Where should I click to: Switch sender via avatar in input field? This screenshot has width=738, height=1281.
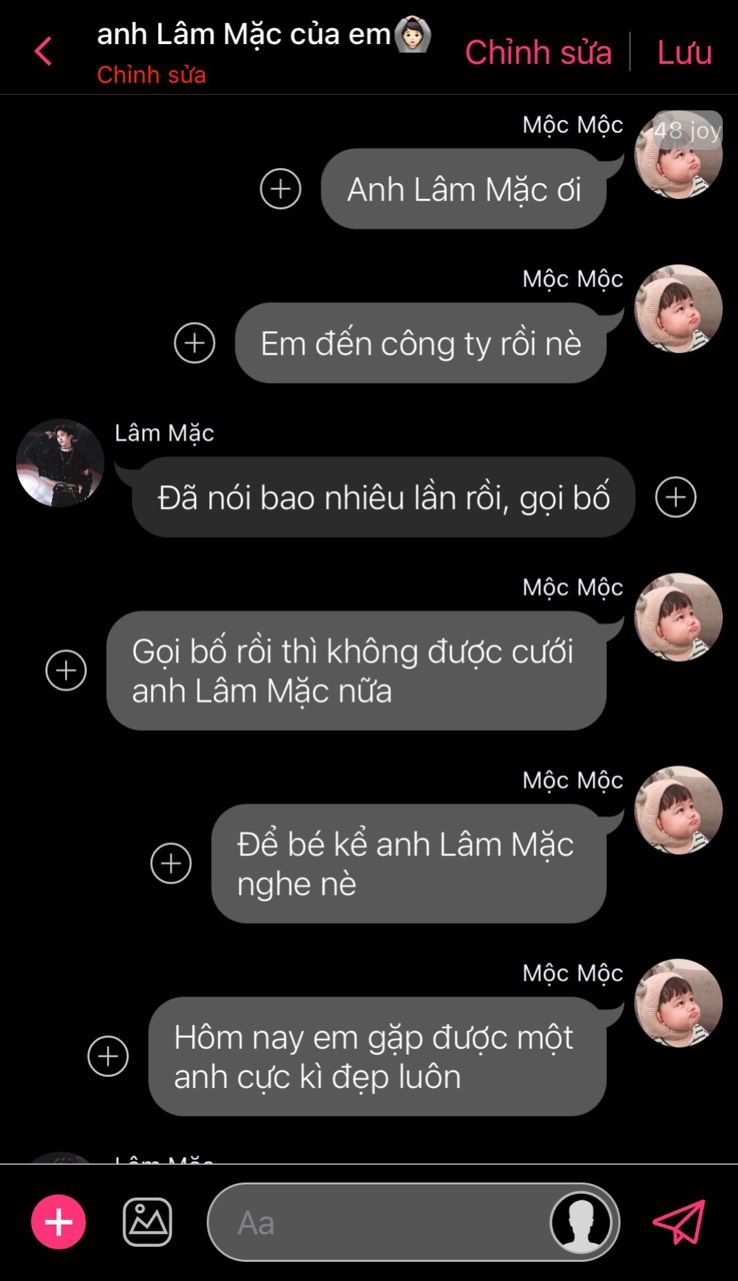tap(582, 1222)
